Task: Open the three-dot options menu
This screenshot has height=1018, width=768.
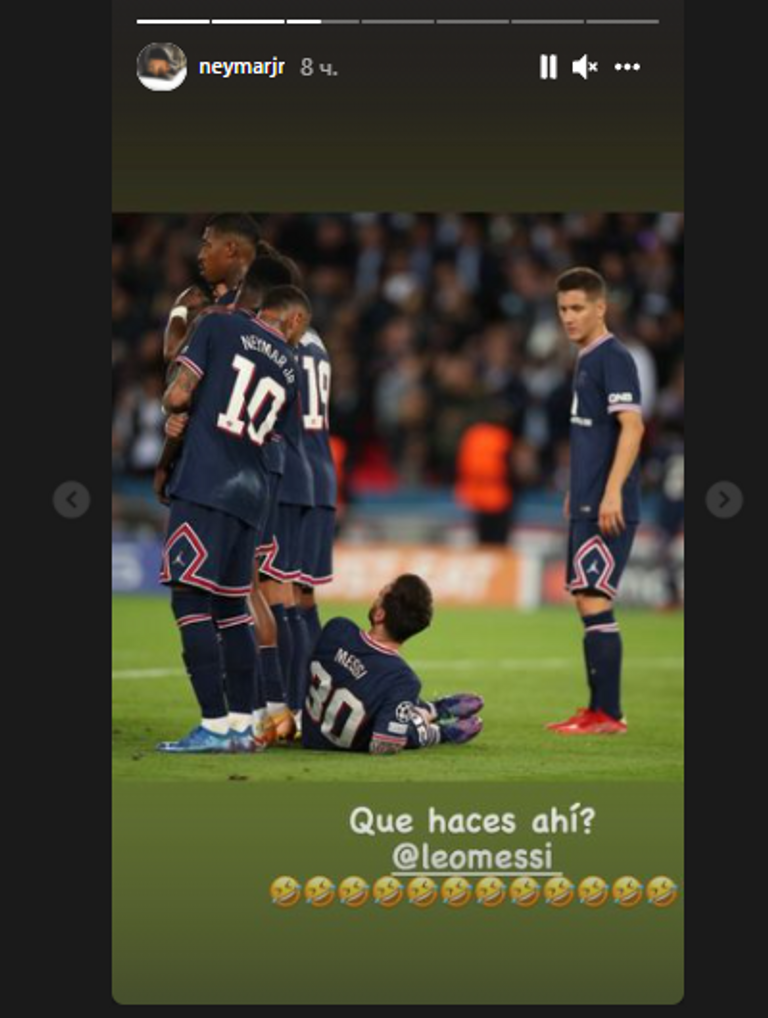Action: 627,67
